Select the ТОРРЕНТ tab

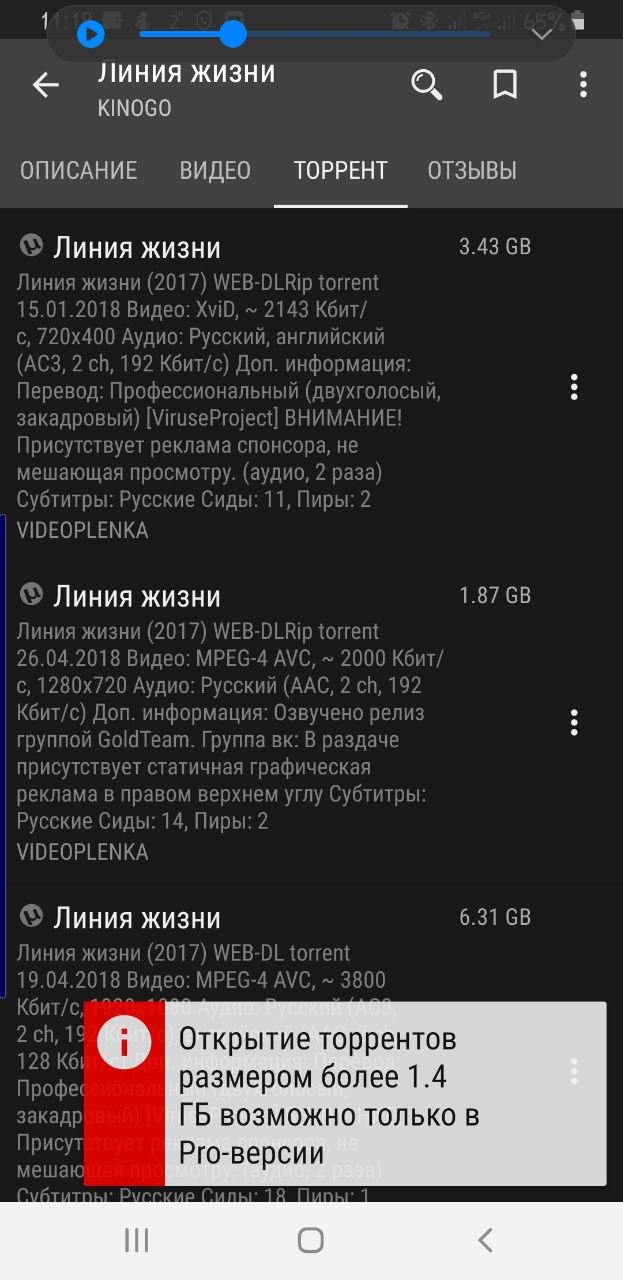click(x=341, y=171)
